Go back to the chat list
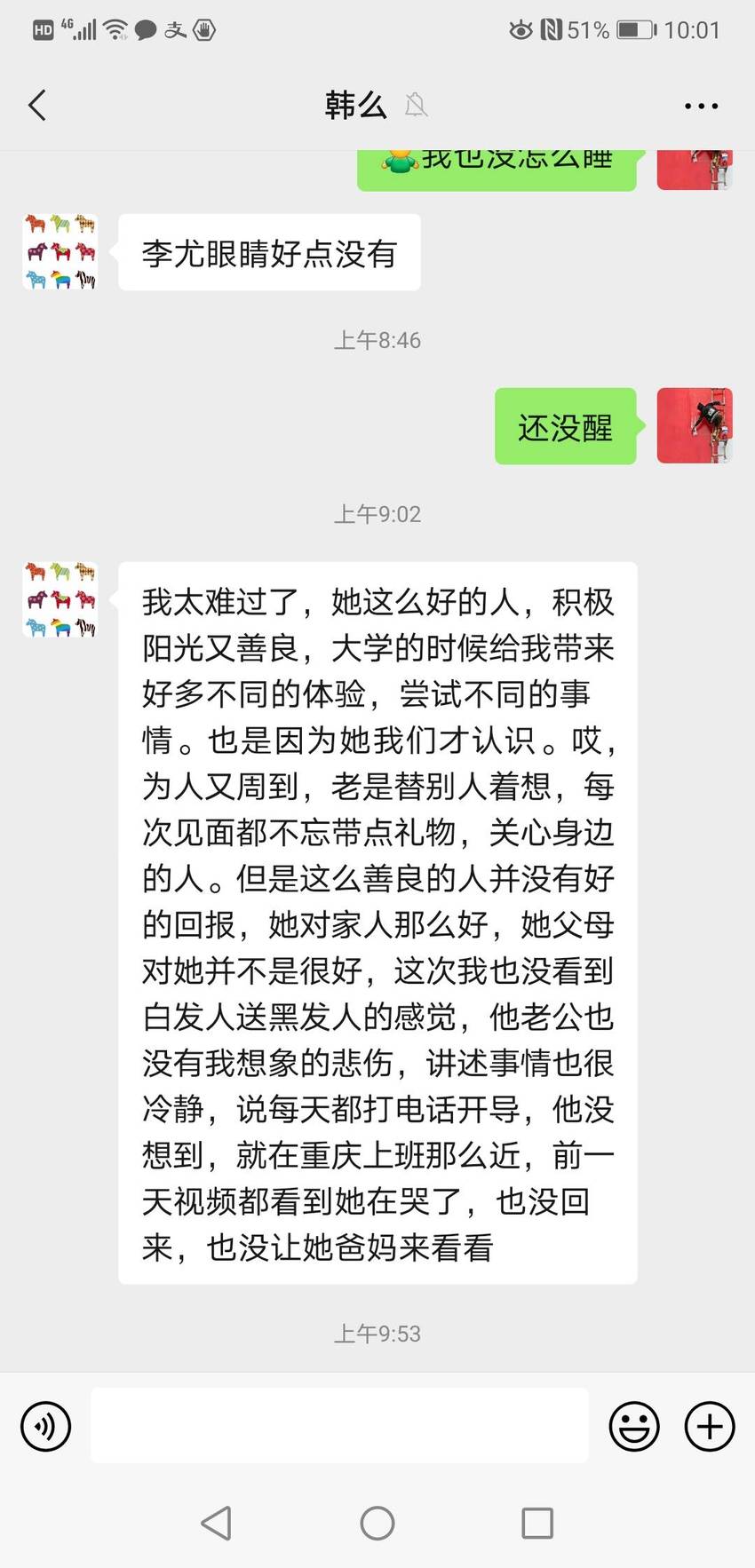755x1568 pixels. [37, 106]
